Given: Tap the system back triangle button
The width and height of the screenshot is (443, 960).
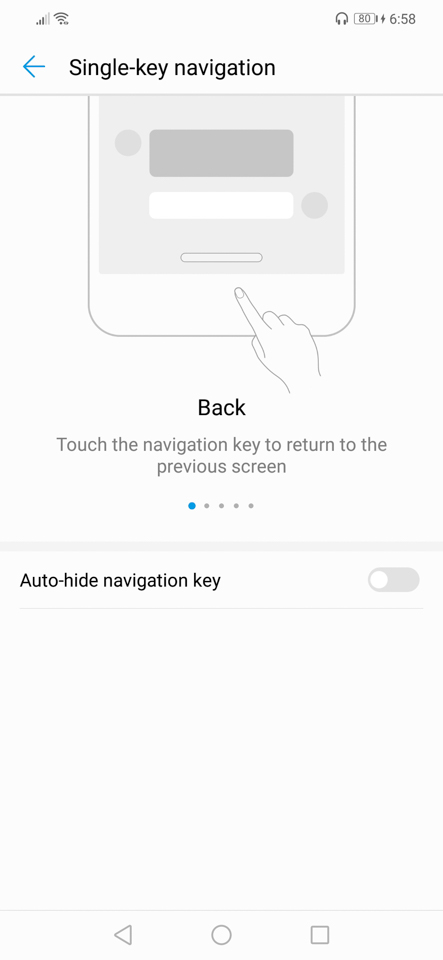Looking at the screenshot, I should pyautogui.click(x=123, y=934).
